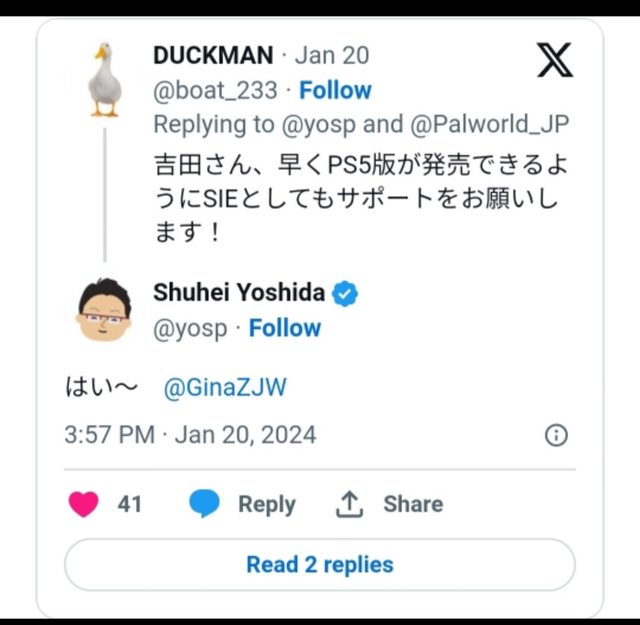Follow the DUCKMAN account
This screenshot has width=640, height=625.
335,90
